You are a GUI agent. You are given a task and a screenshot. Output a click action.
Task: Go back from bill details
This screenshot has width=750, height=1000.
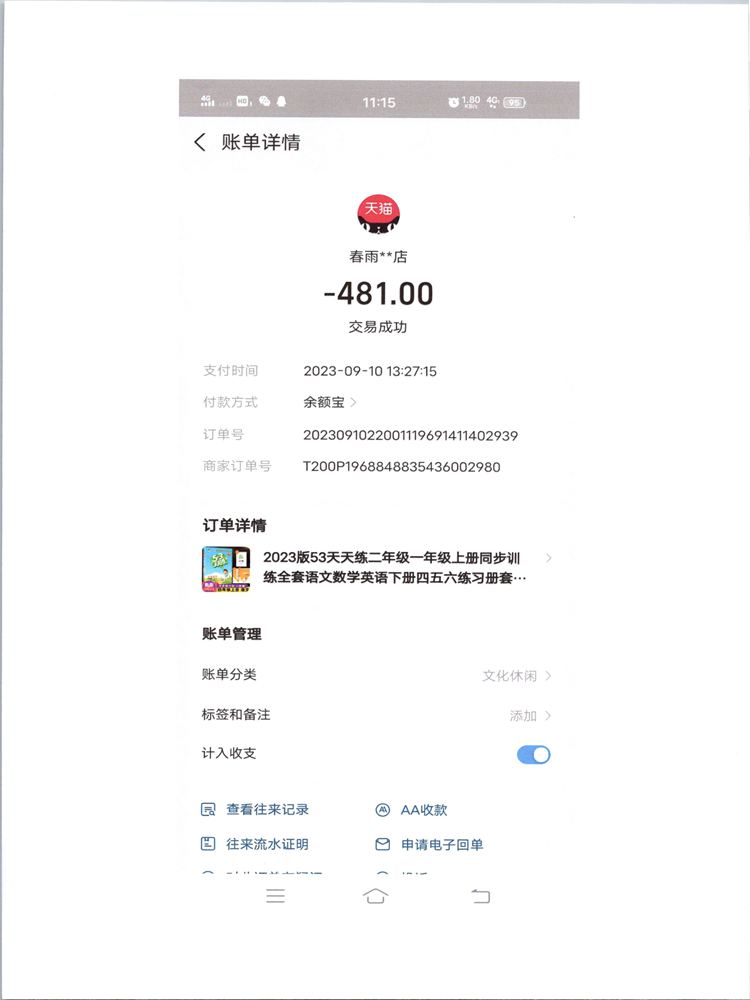200,143
